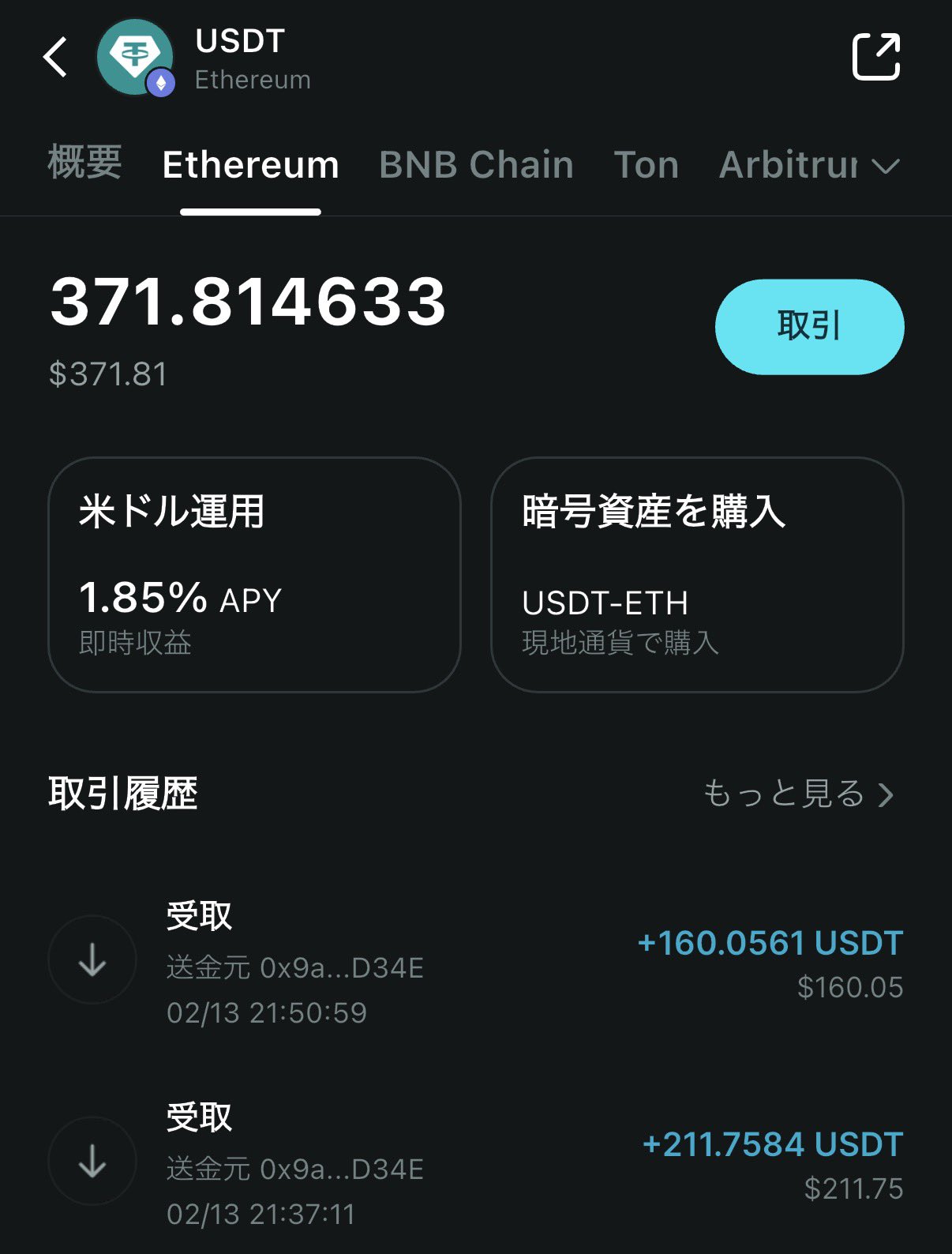Open the 暗号資産を購入 USDT-ETH card
This screenshot has width=952, height=1254.
(697, 574)
